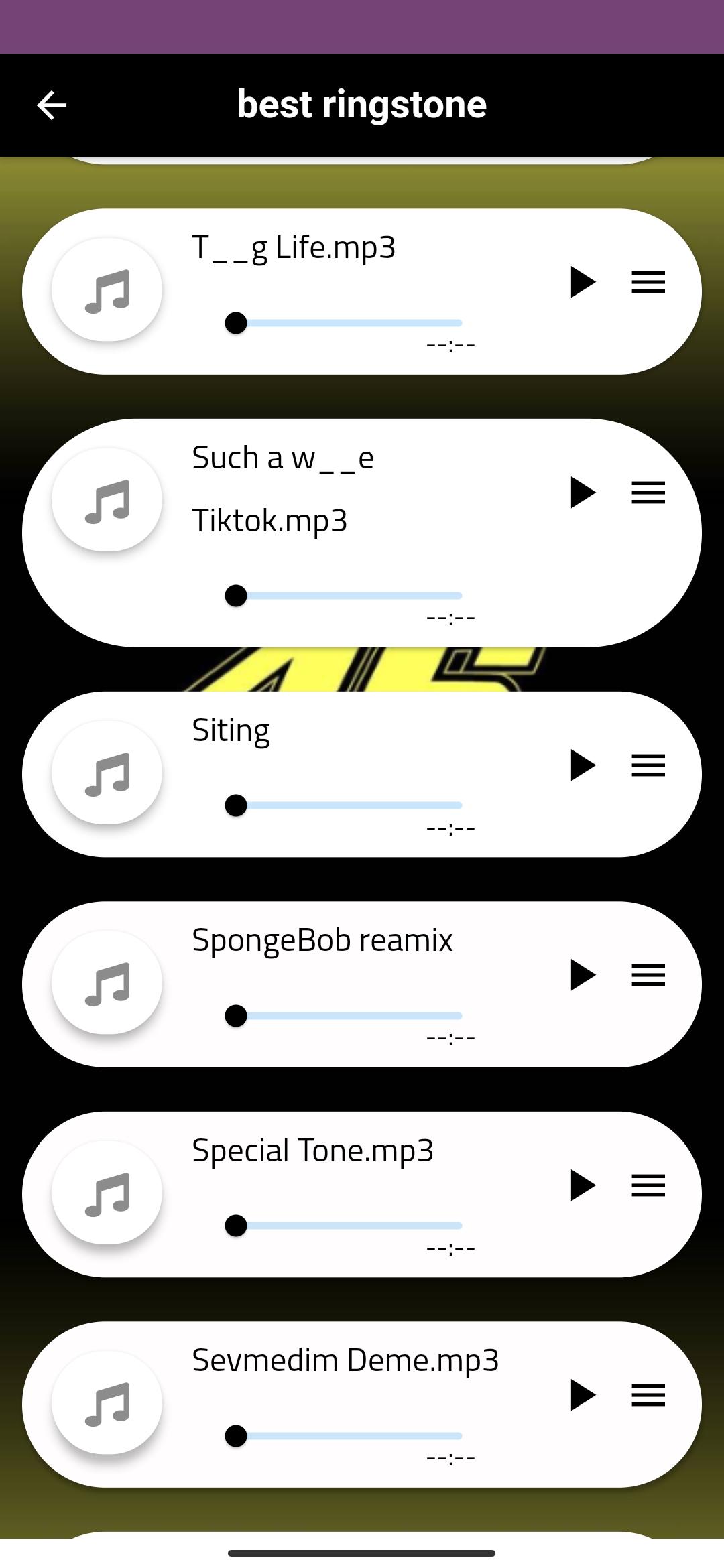Tap the seek bar of Special Tone.mp3
The width and height of the screenshot is (724, 1568).
[x=349, y=1226]
